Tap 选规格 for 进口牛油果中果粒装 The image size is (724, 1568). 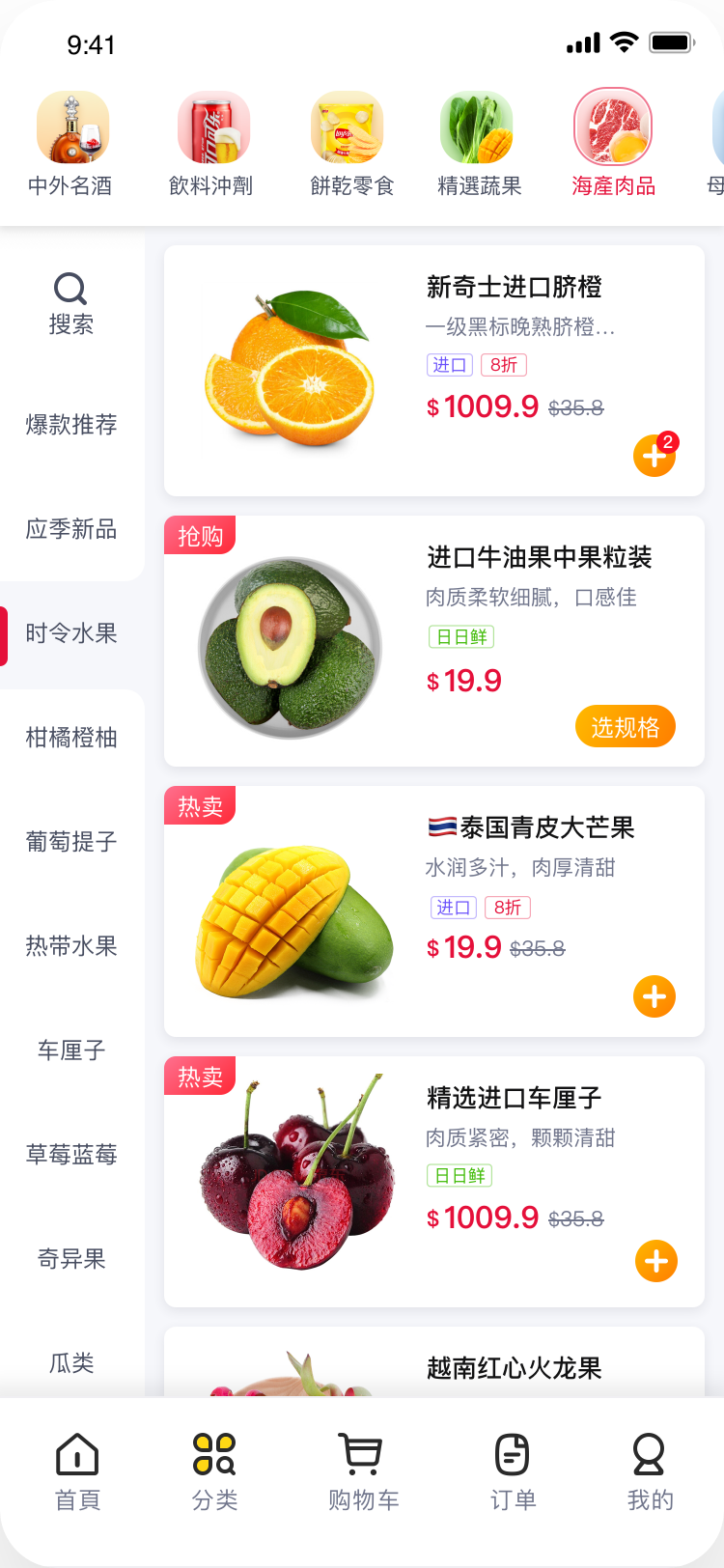(625, 727)
